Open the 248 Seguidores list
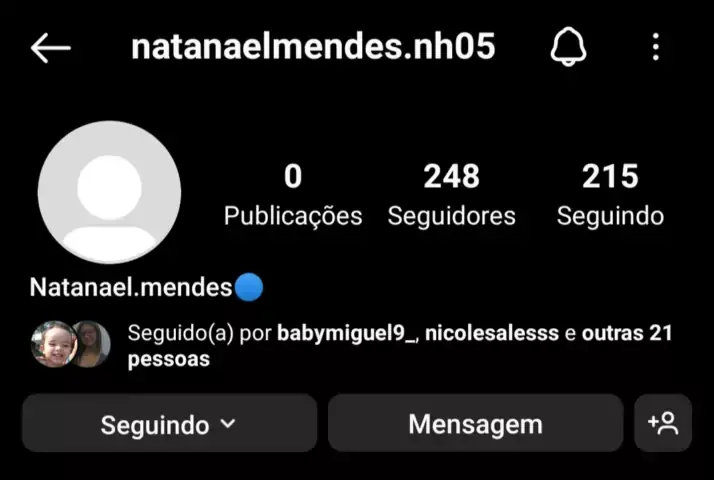714x480 pixels. tap(451, 195)
